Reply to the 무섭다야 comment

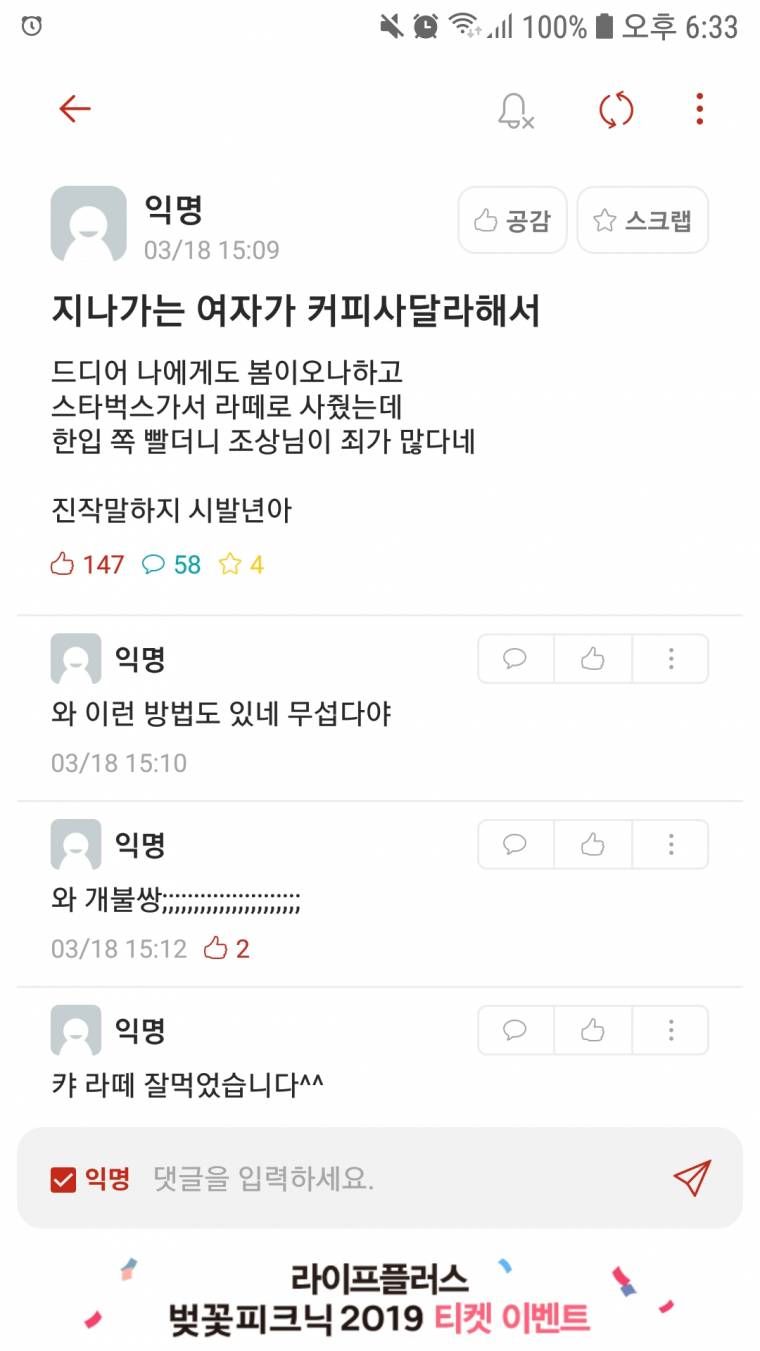point(515,659)
